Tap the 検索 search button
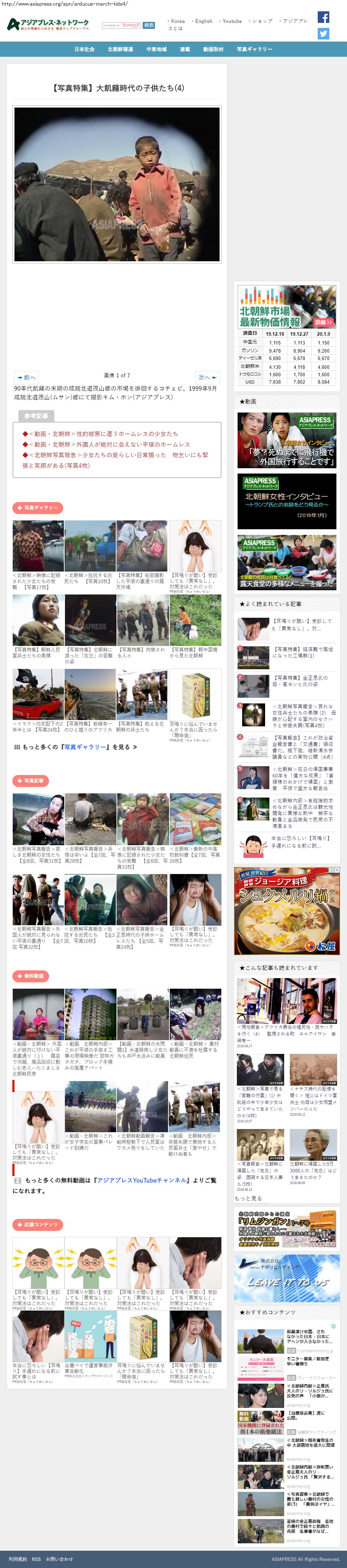Screen dimensions: 347x1568 click(149, 26)
